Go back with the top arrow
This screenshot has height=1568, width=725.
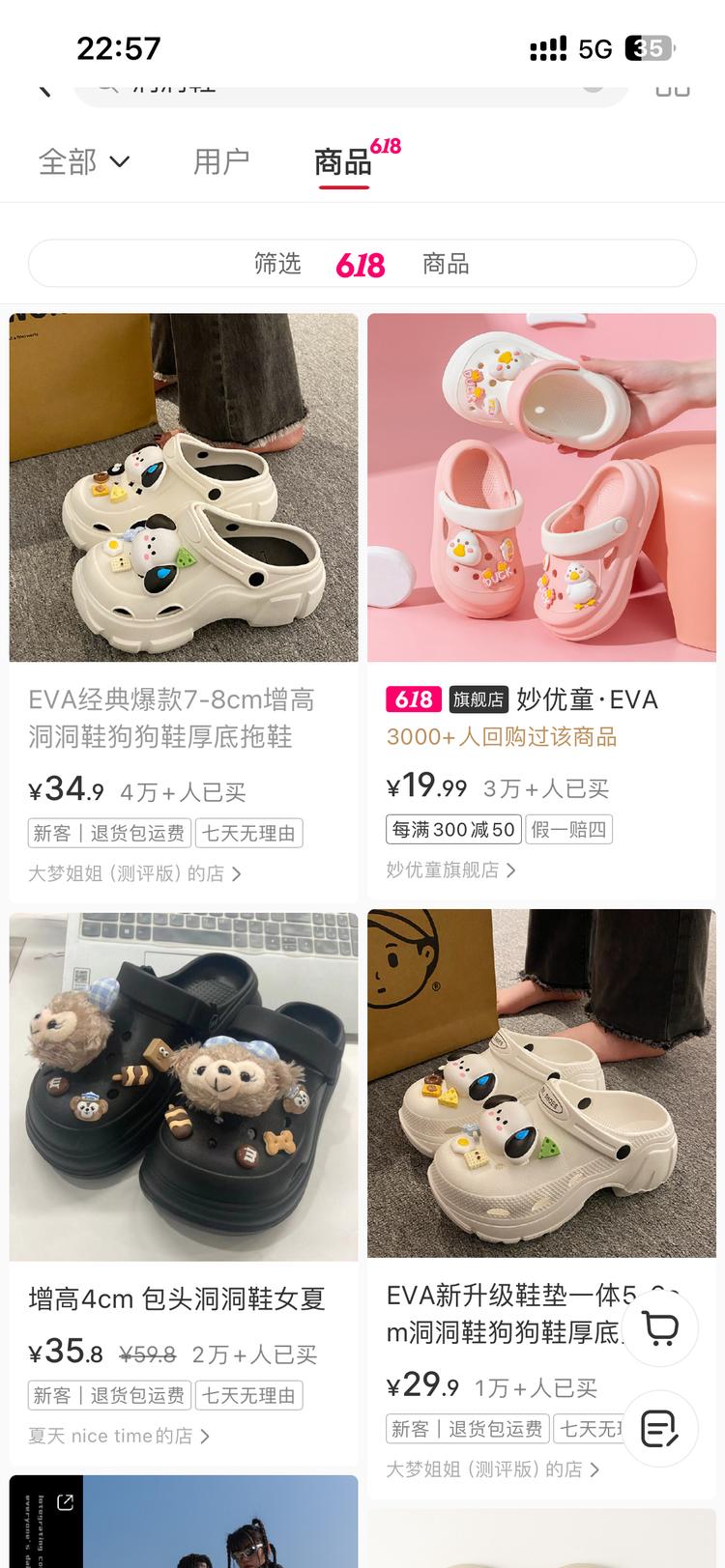point(43,87)
